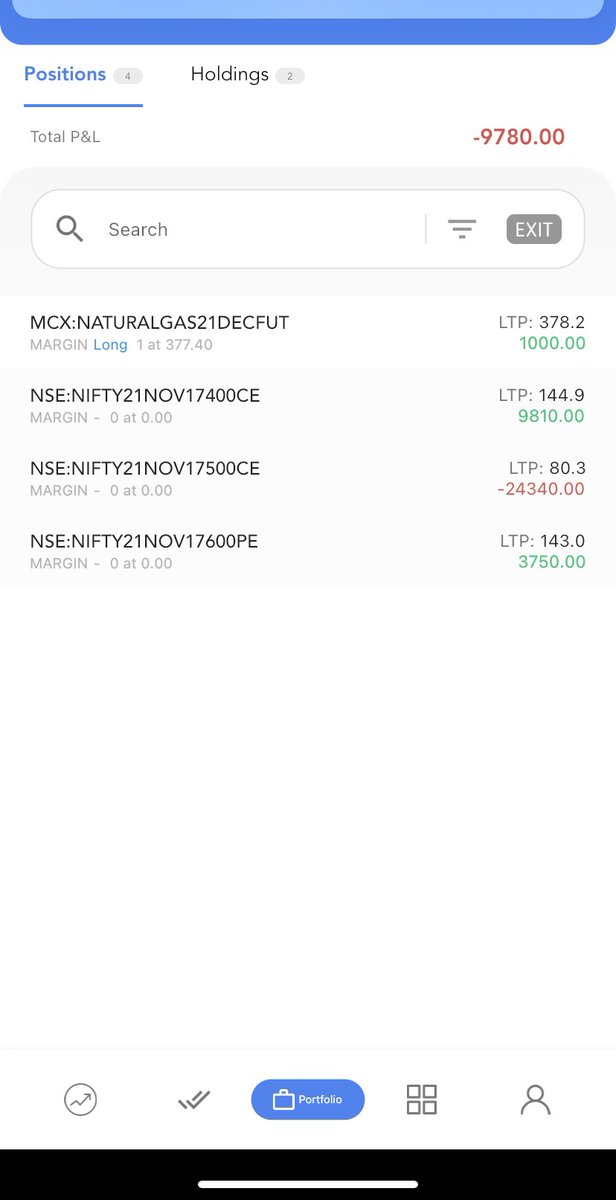Select the NSE:NIFTY21NOV17600PE position
Viewport: 616px width, 1200px height.
(308, 551)
